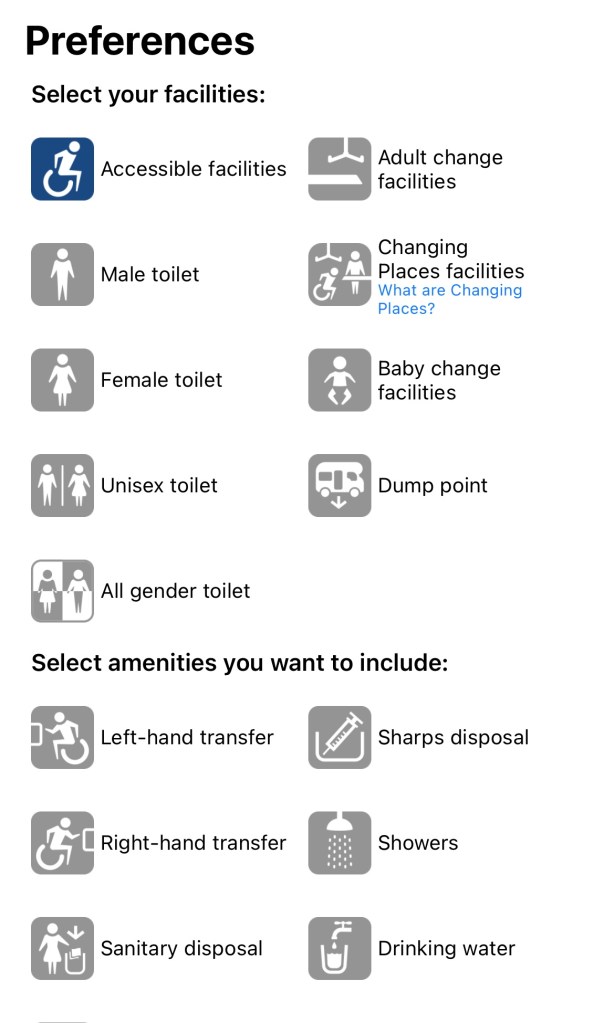
Task: Toggle Unisex toilet option
Action: pyautogui.click(x=63, y=485)
